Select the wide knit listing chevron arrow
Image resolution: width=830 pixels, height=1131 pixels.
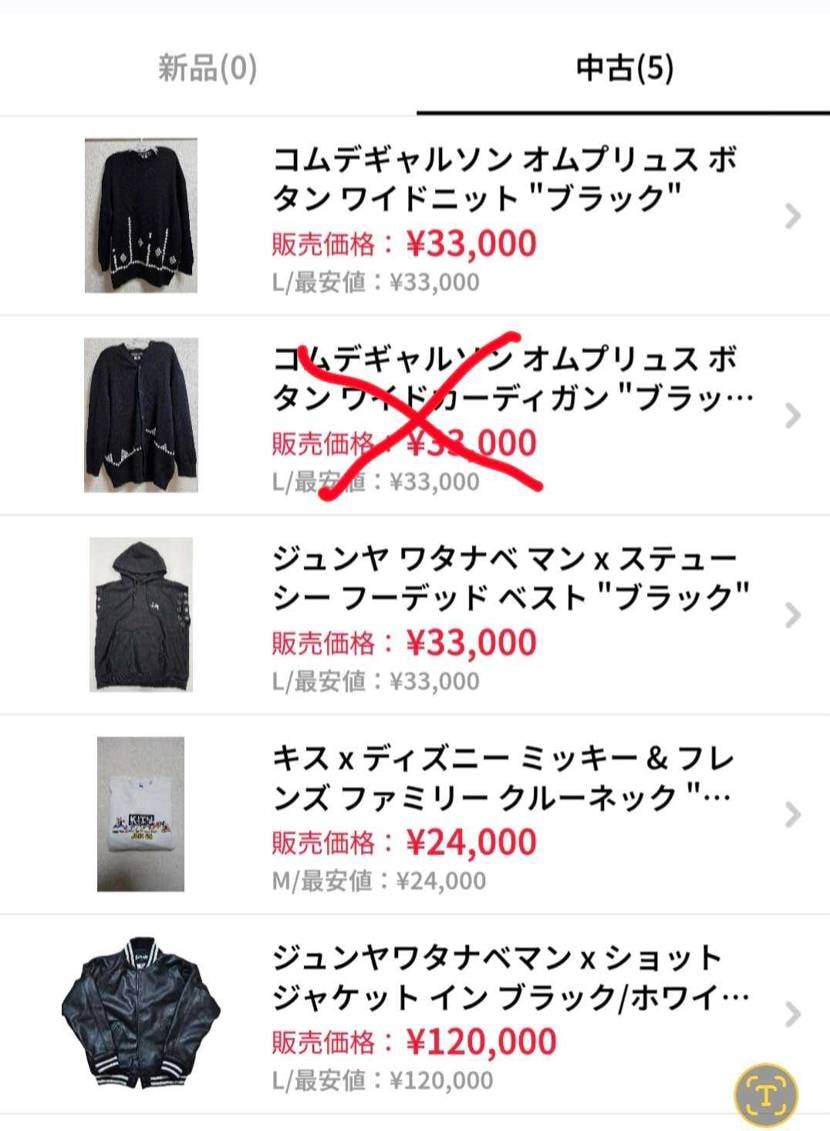793,215
